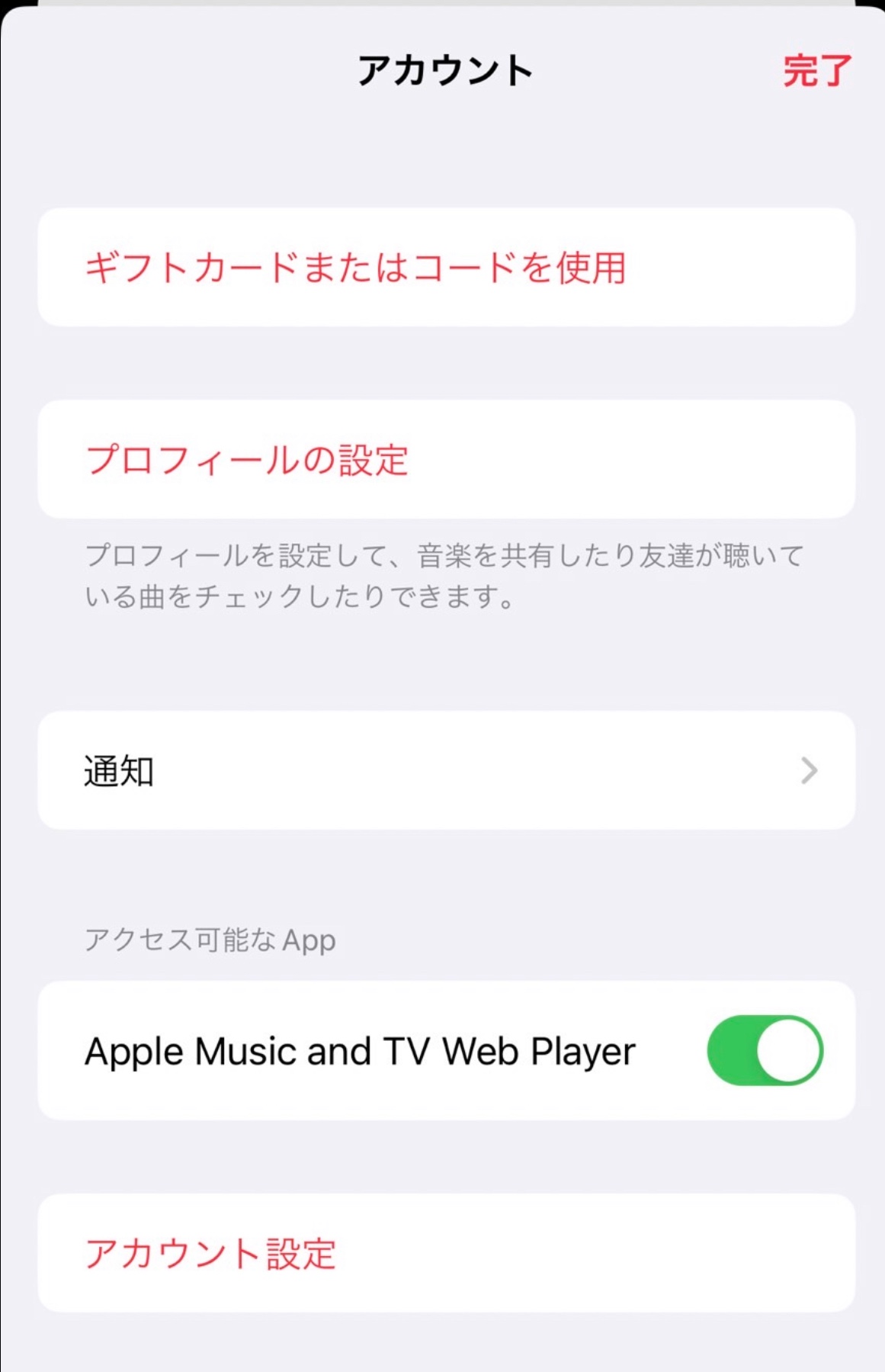Image resolution: width=885 pixels, height=1372 pixels.
Task: Tap 完了 to close the account sheet
Action: coord(816,71)
